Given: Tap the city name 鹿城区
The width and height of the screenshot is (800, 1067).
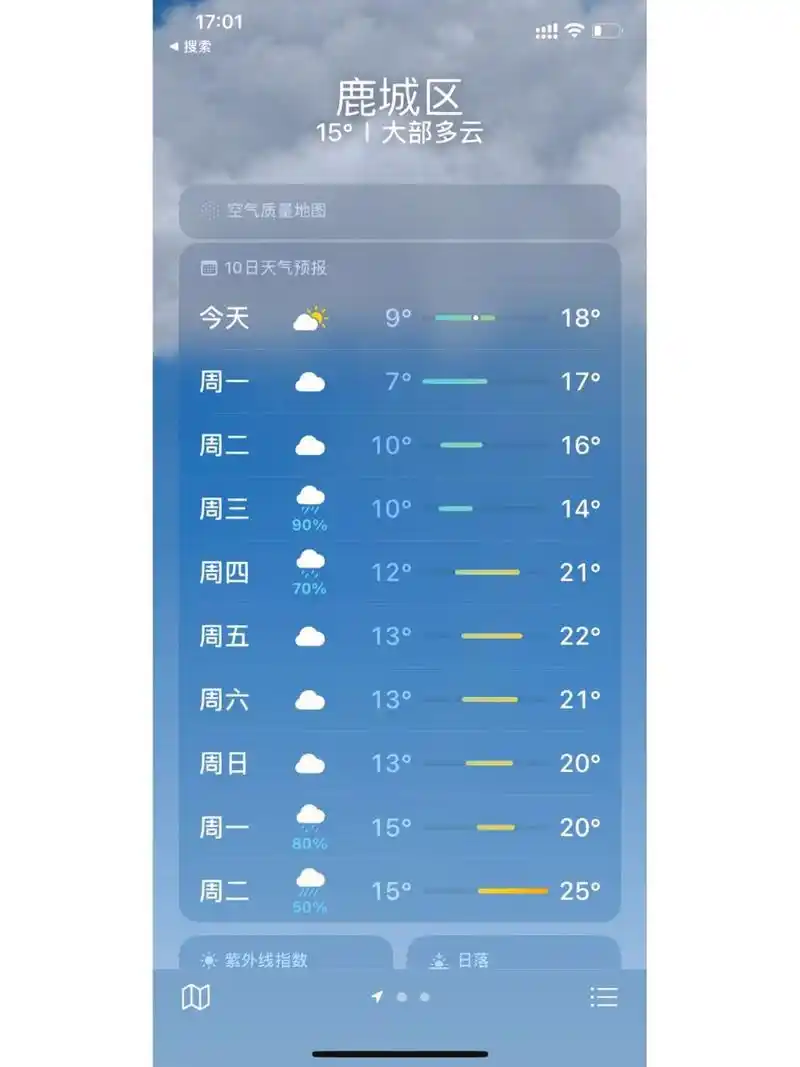Looking at the screenshot, I should (399, 97).
